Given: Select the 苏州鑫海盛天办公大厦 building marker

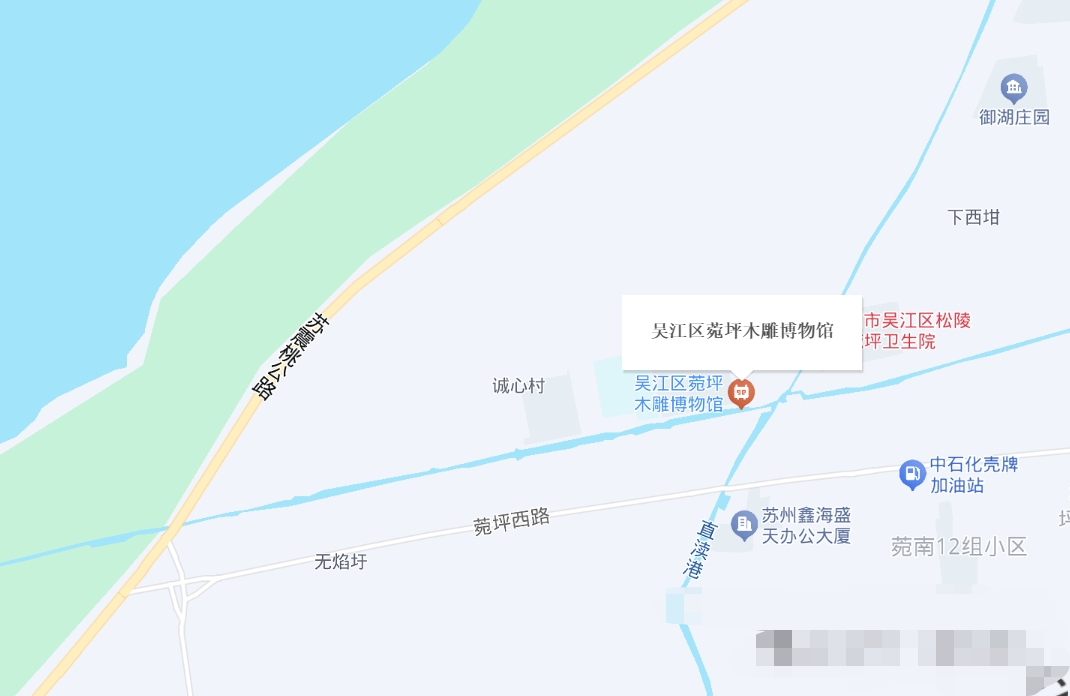Looking at the screenshot, I should (x=743, y=523).
